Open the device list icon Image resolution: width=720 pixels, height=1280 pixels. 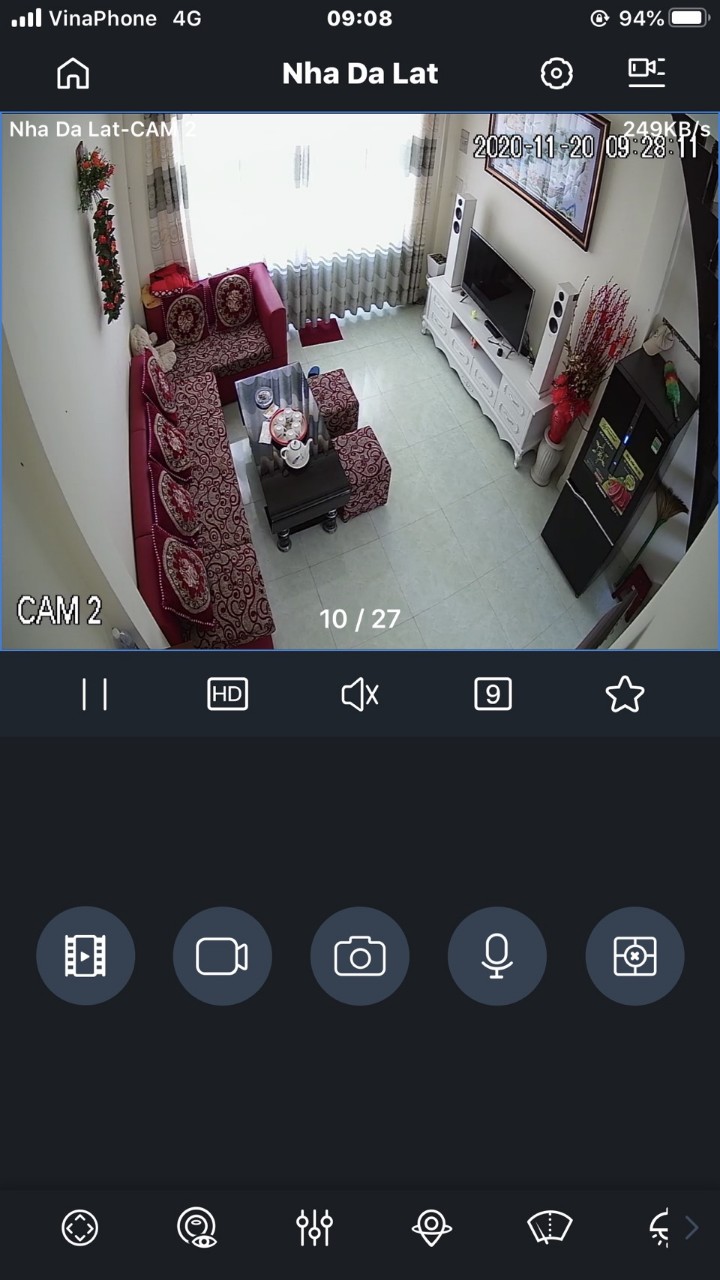[646, 72]
